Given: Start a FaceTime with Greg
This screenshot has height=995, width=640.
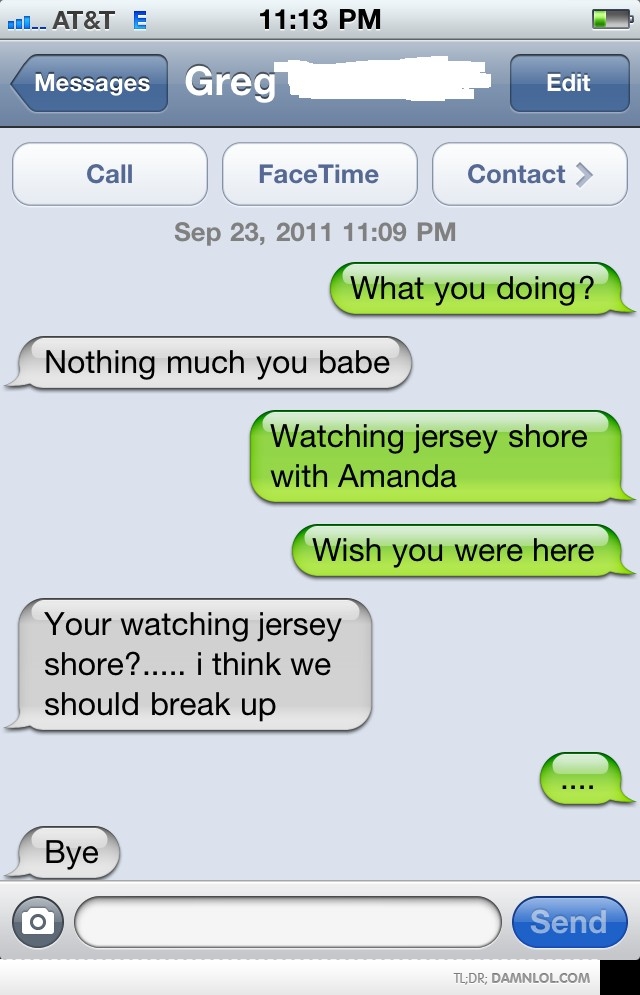Looking at the screenshot, I should [319, 174].
